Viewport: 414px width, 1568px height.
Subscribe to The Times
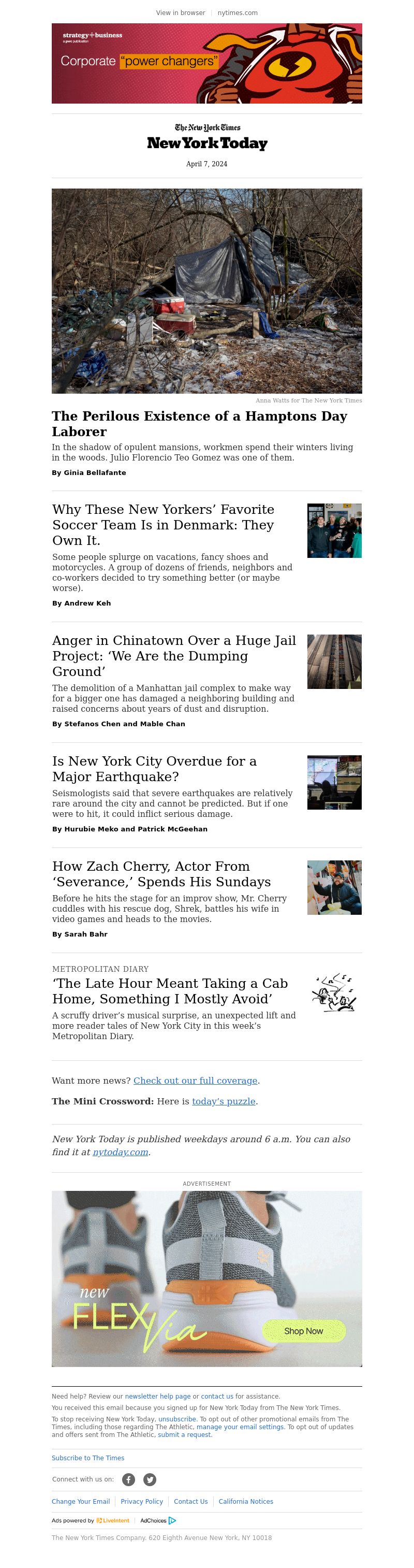click(87, 1458)
